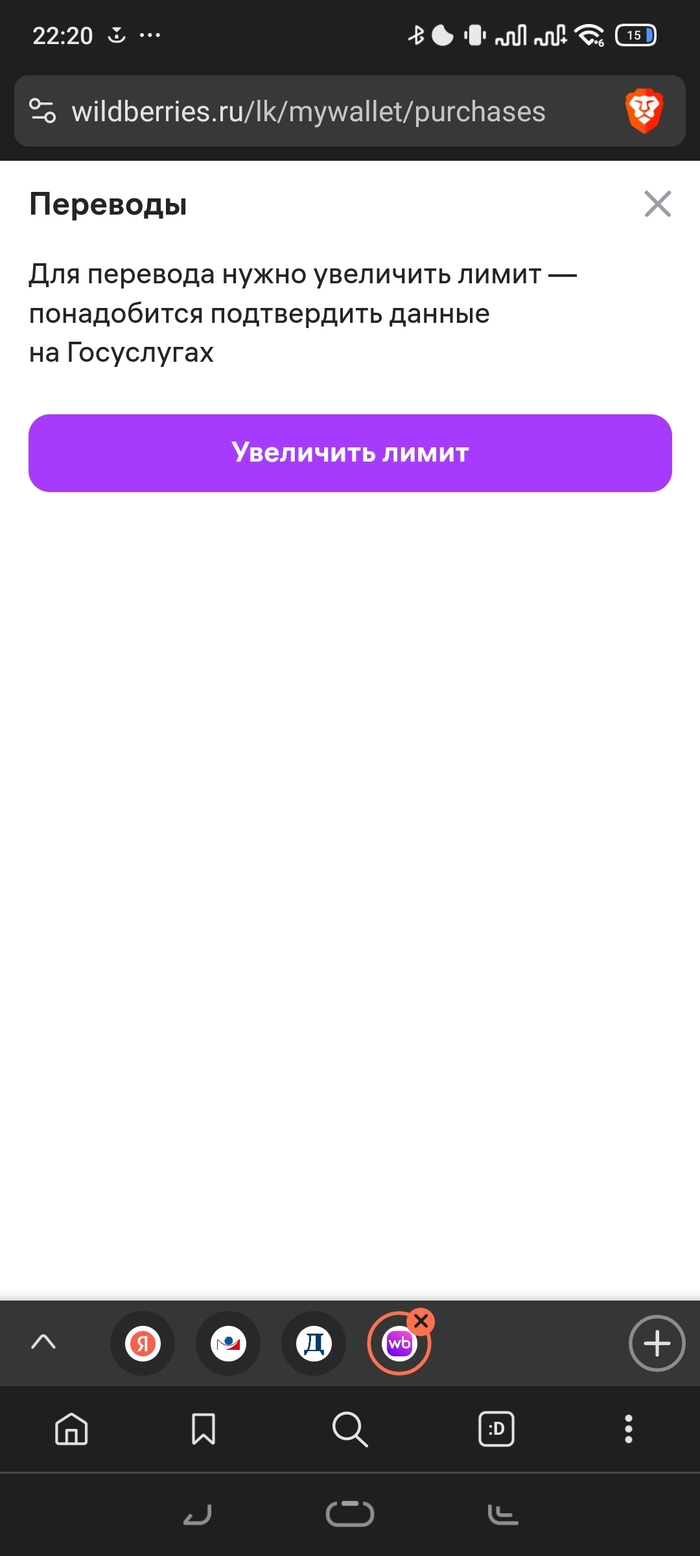This screenshot has width=700, height=1556.
Task: Tap the wildberries.ru address bar
Action: [310, 111]
